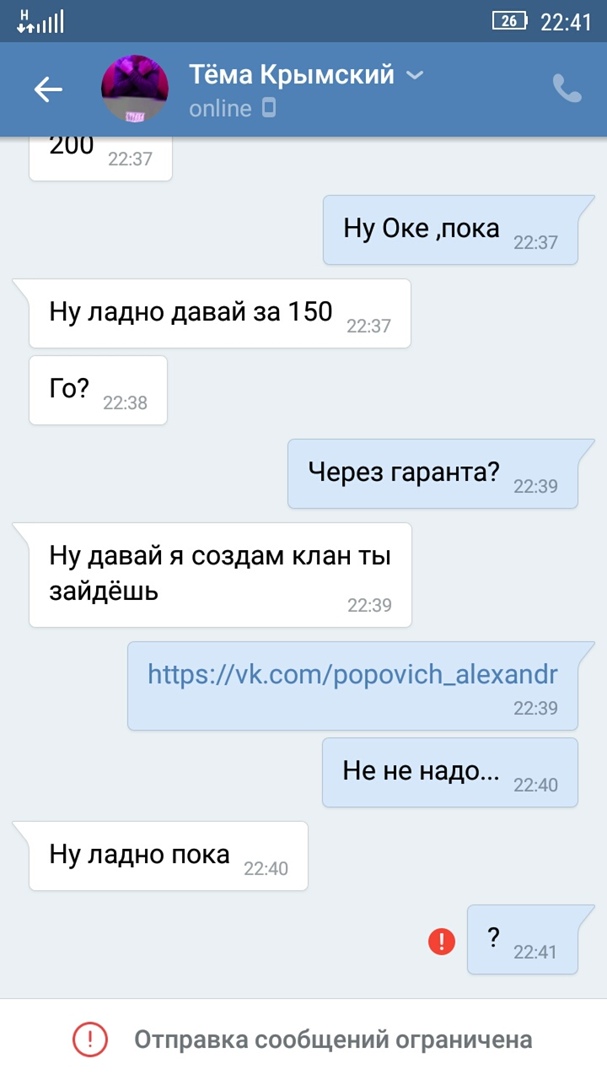Tap the message sending restricted notice
The width and height of the screenshot is (607, 1080).
pyautogui.click(x=303, y=1039)
